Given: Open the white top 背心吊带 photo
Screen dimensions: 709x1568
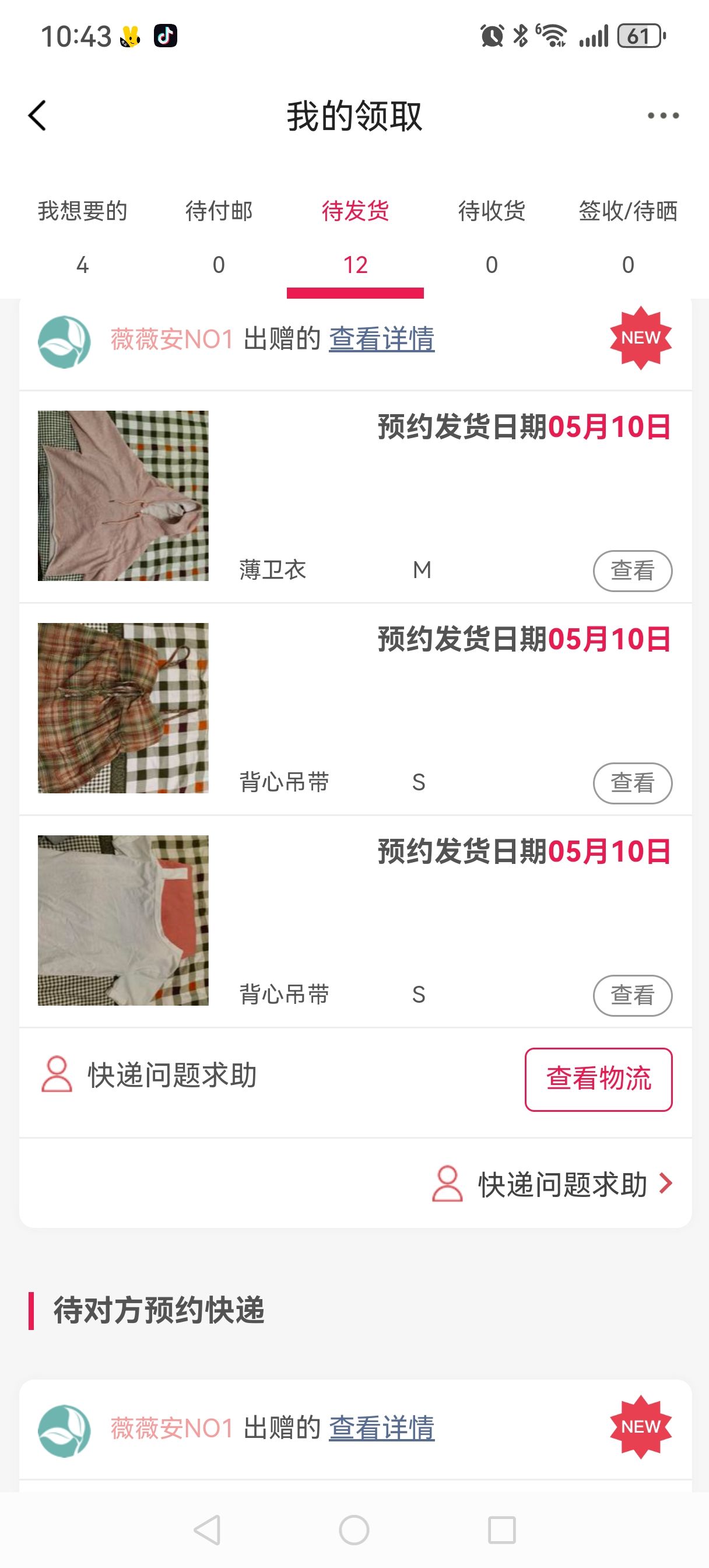Looking at the screenshot, I should [123, 921].
